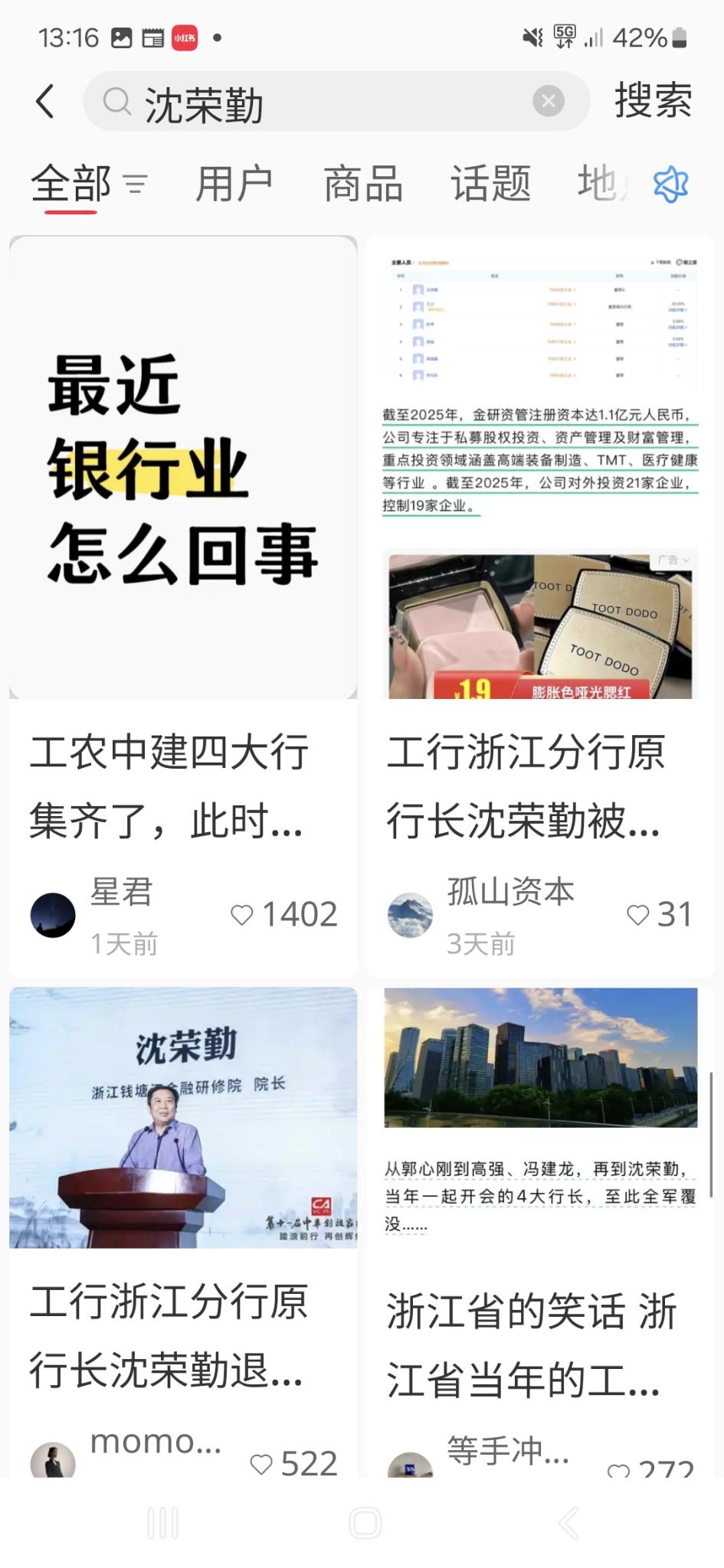Screen dimensions: 724x1568
Task: Go to the system home screen
Action: (365, 1523)
